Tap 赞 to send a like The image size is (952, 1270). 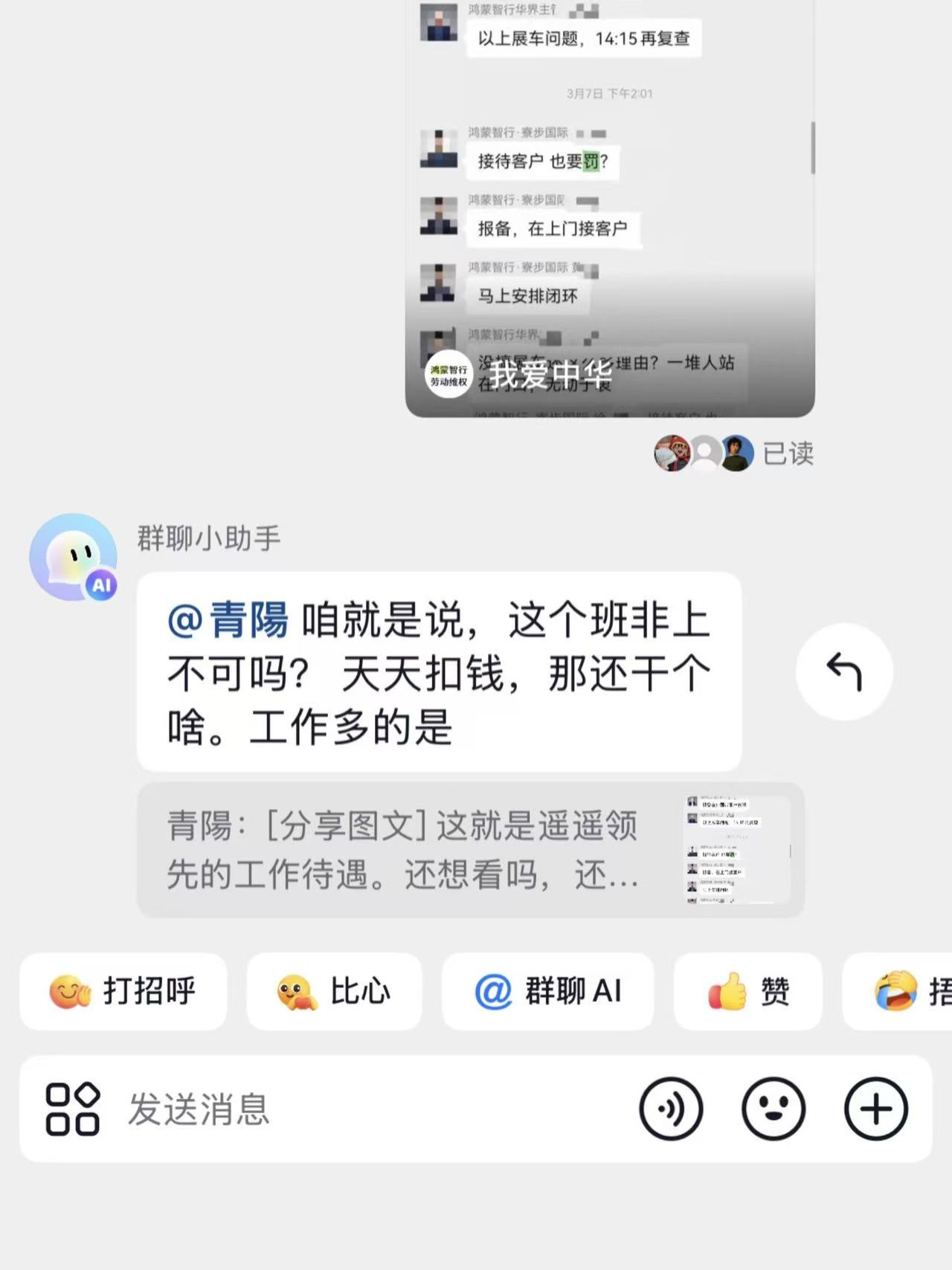(x=747, y=992)
